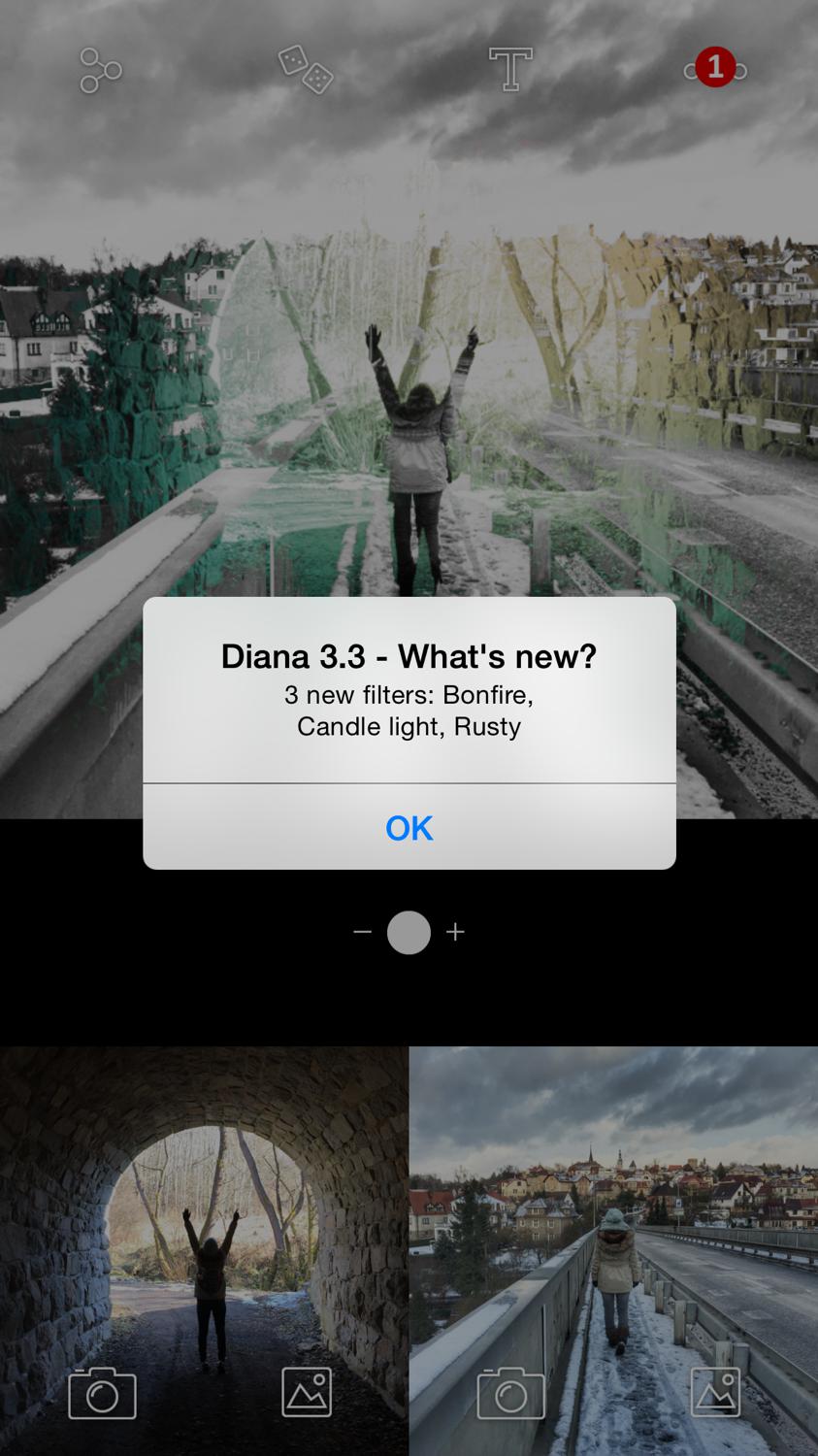This screenshot has width=818, height=1456.
Task: Dismiss the What's new dialog with OK
Action: pyautogui.click(x=409, y=827)
